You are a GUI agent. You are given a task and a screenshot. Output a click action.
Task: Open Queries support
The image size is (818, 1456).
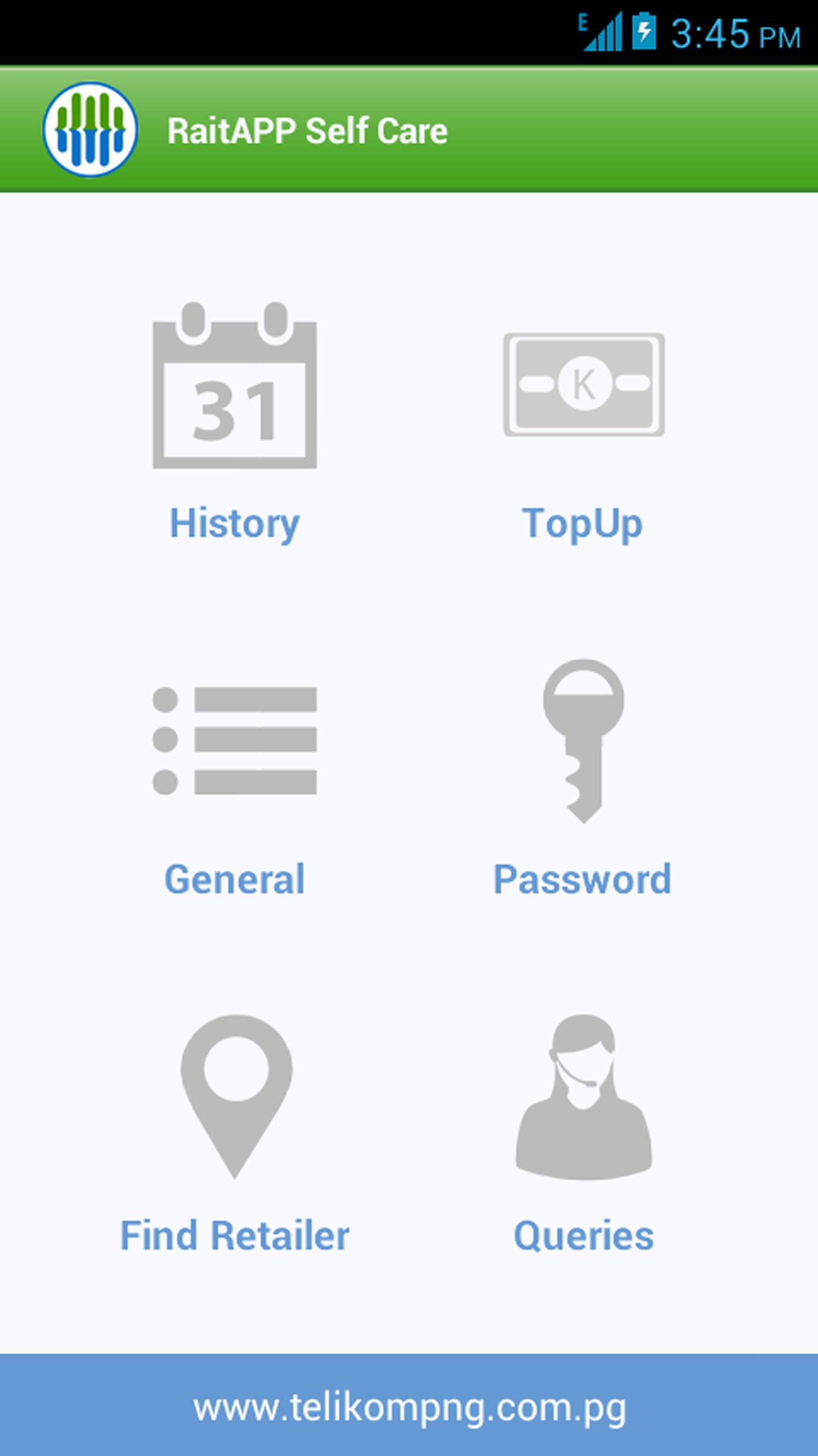[x=583, y=1136]
